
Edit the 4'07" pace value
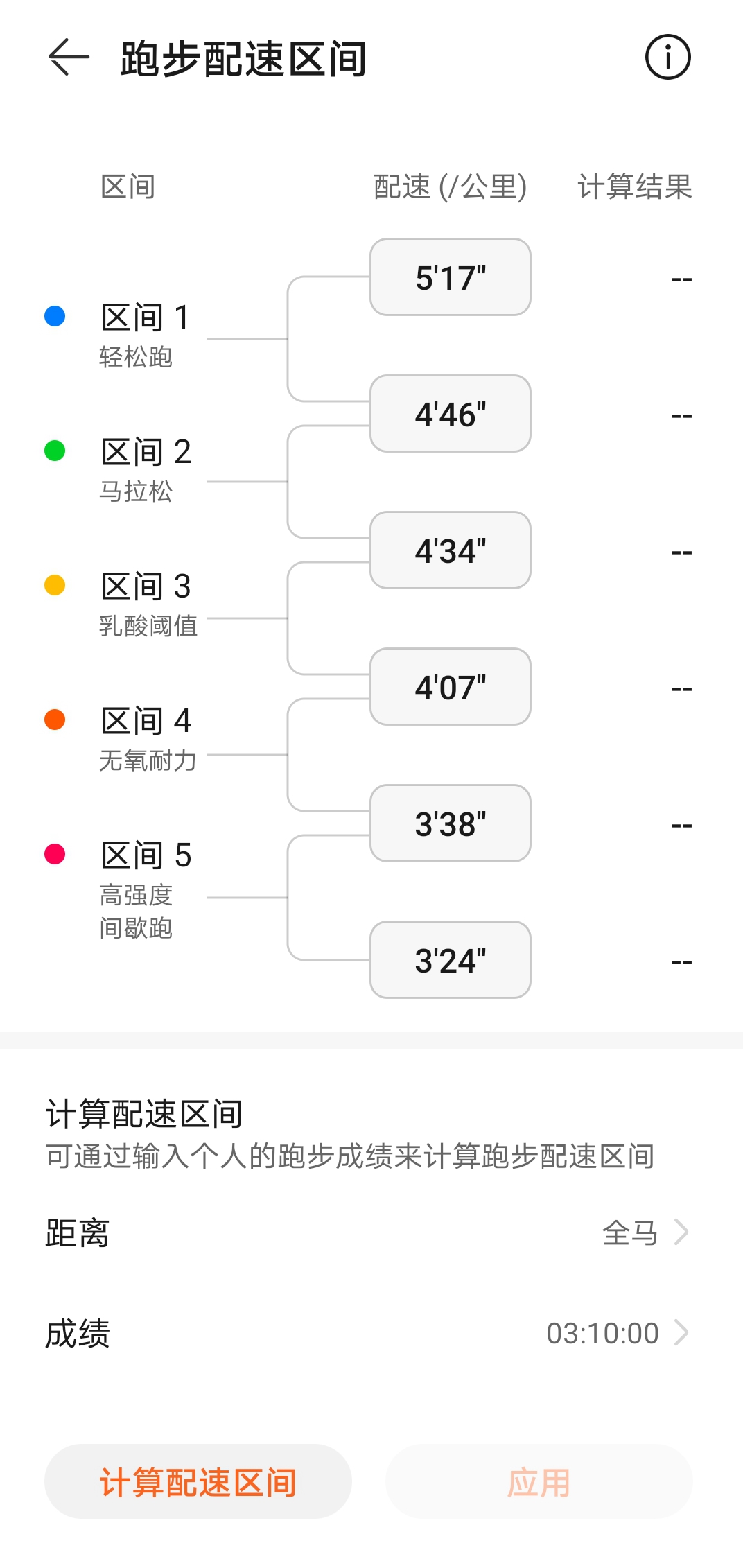pyautogui.click(x=450, y=686)
